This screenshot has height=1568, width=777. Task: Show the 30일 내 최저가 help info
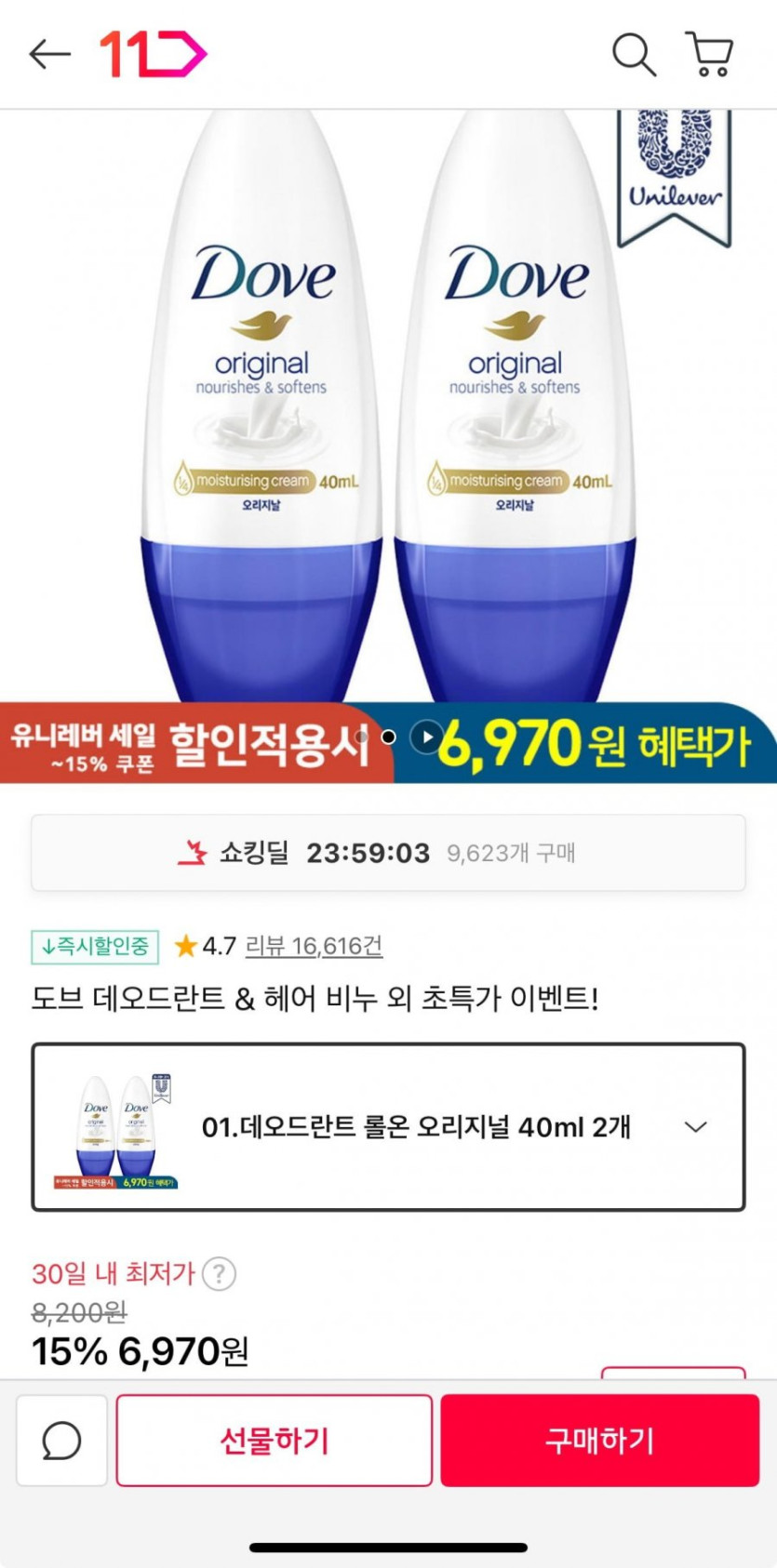pyautogui.click(x=219, y=1273)
